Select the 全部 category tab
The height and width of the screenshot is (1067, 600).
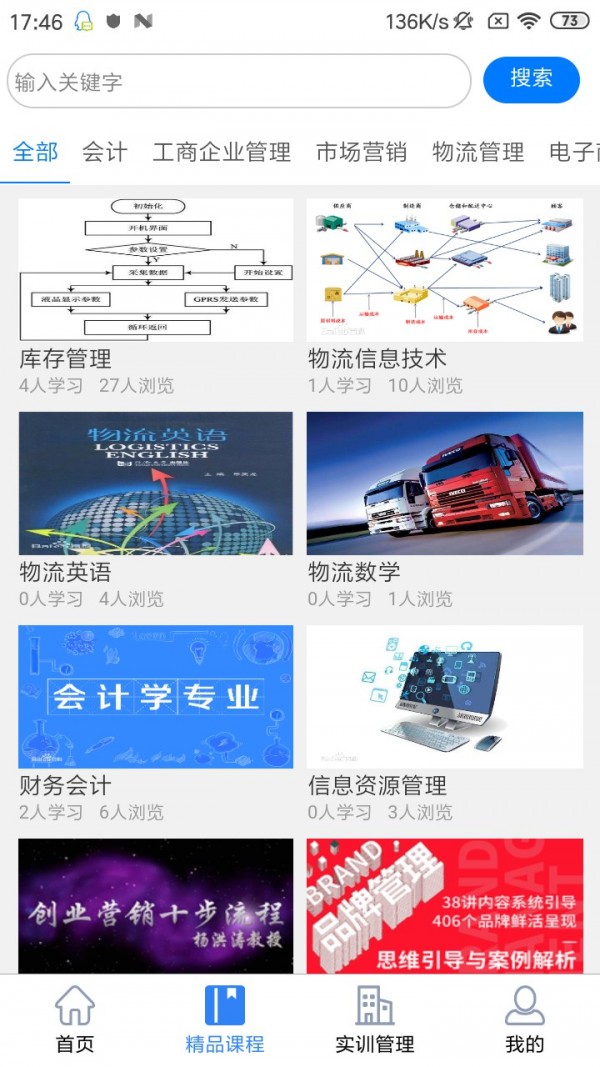[35, 152]
